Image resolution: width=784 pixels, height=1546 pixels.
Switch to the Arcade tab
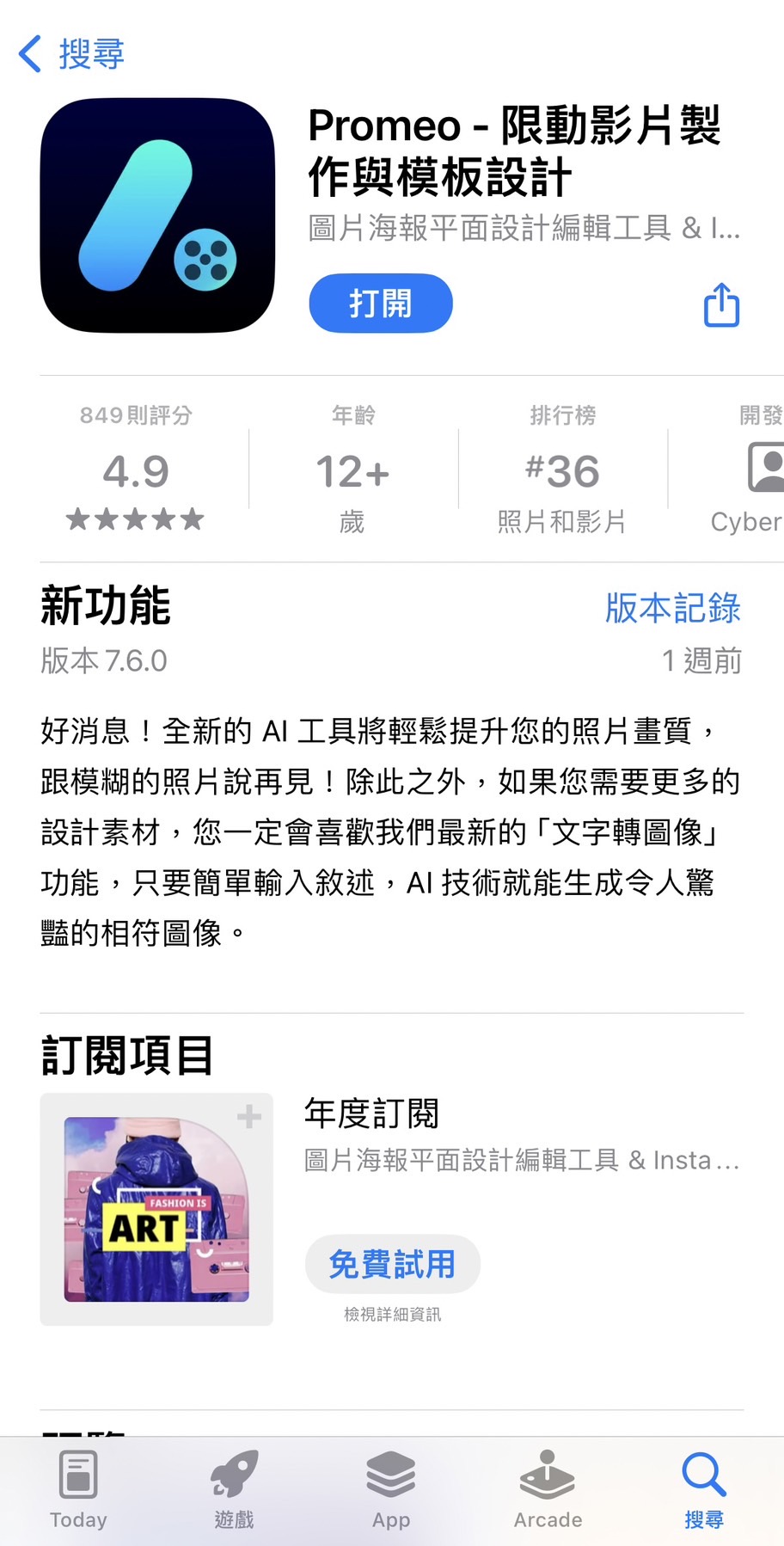(548, 1489)
